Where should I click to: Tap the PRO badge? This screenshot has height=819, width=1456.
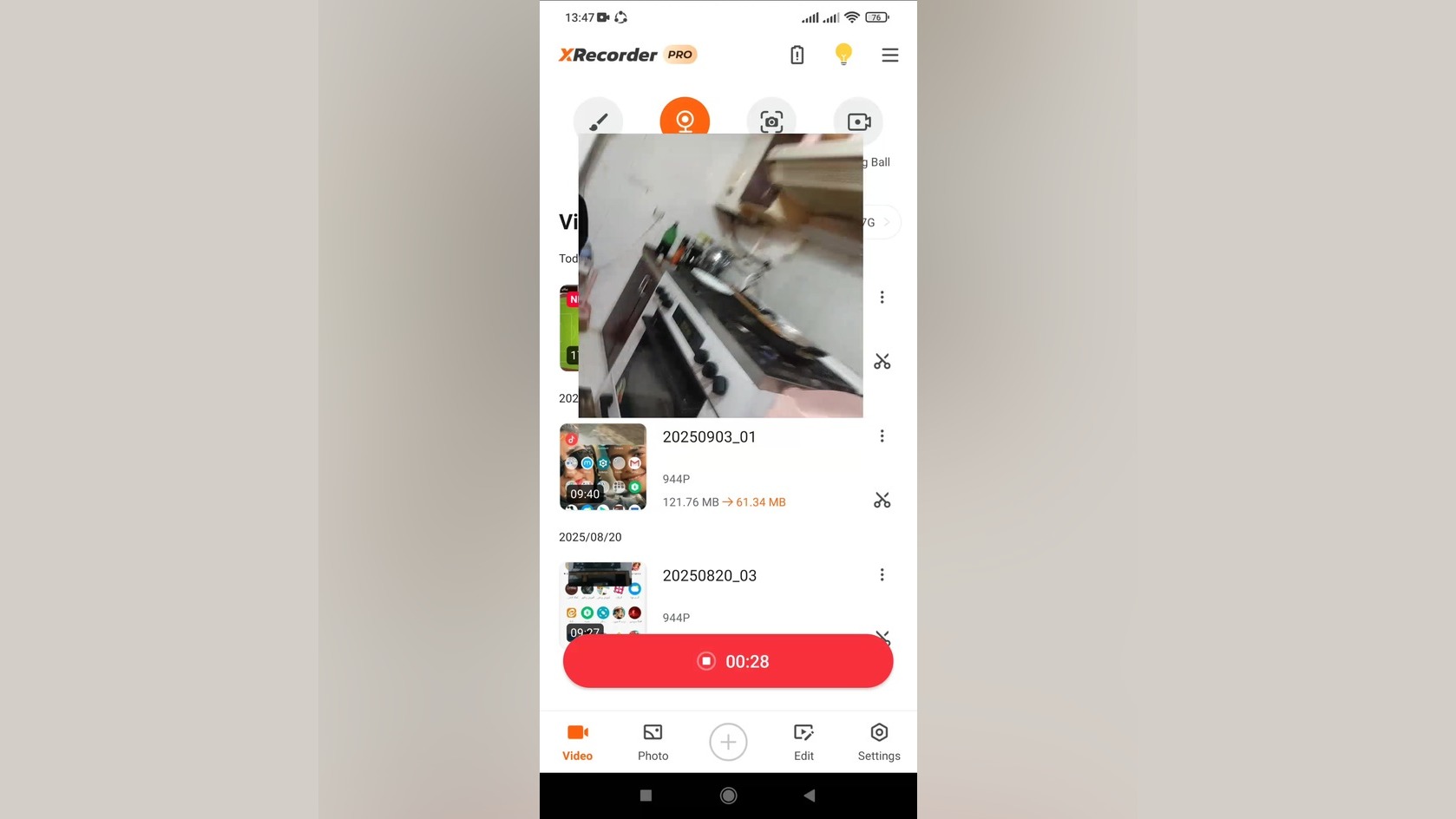pos(680,55)
